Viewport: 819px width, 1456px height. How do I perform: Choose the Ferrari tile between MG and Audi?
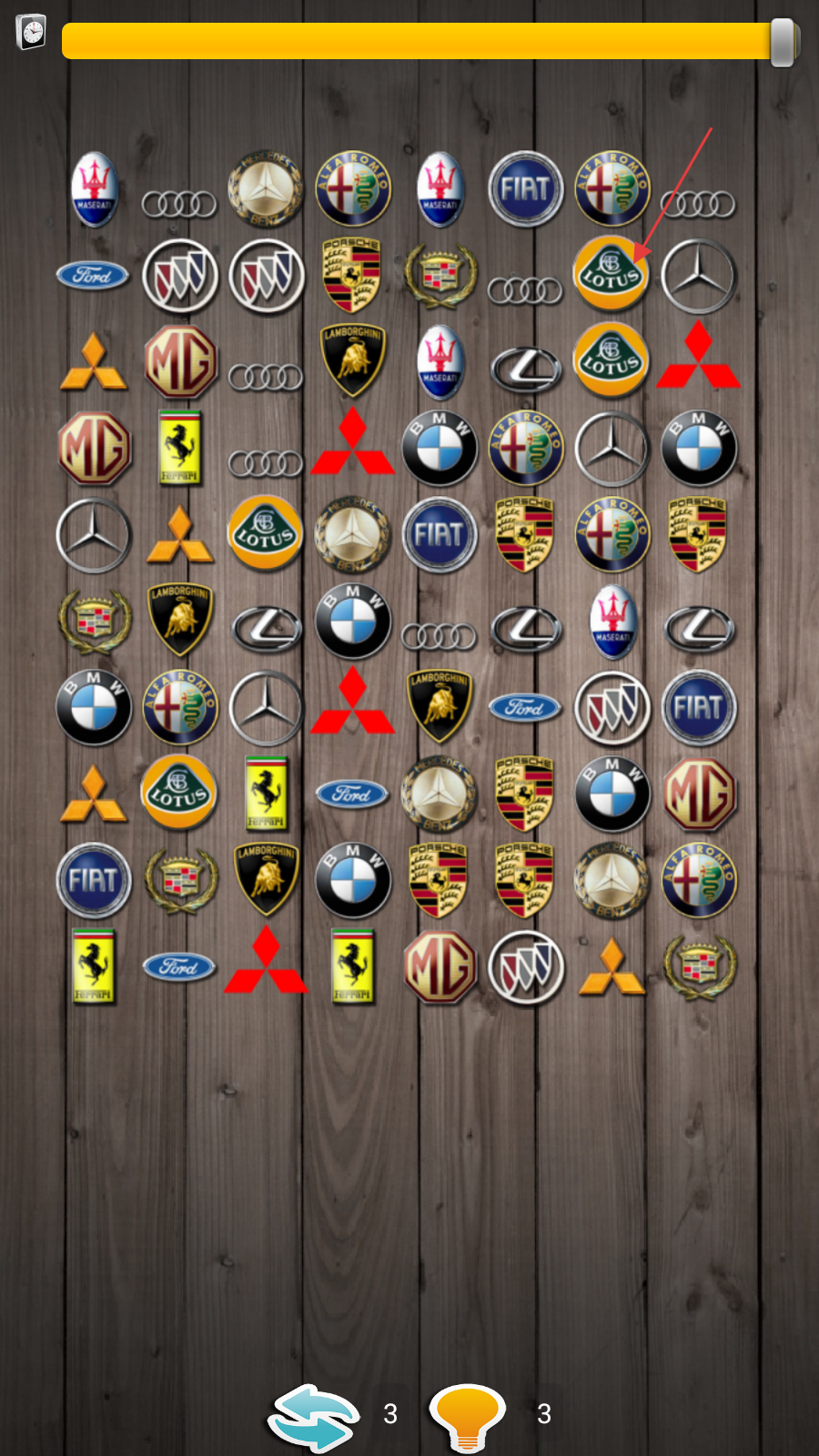click(180, 448)
